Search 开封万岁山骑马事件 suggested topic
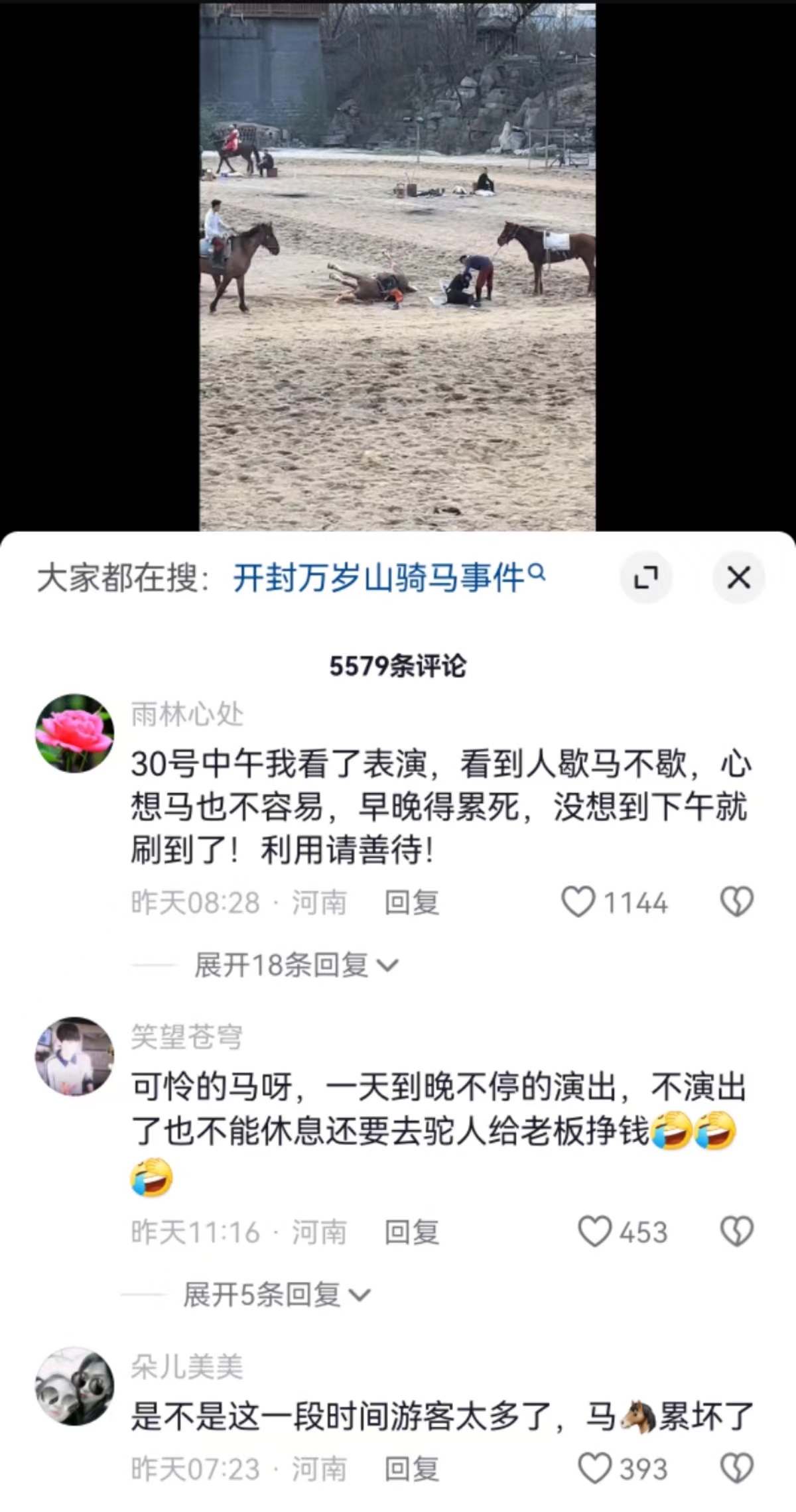The width and height of the screenshot is (796, 1512). point(389,578)
